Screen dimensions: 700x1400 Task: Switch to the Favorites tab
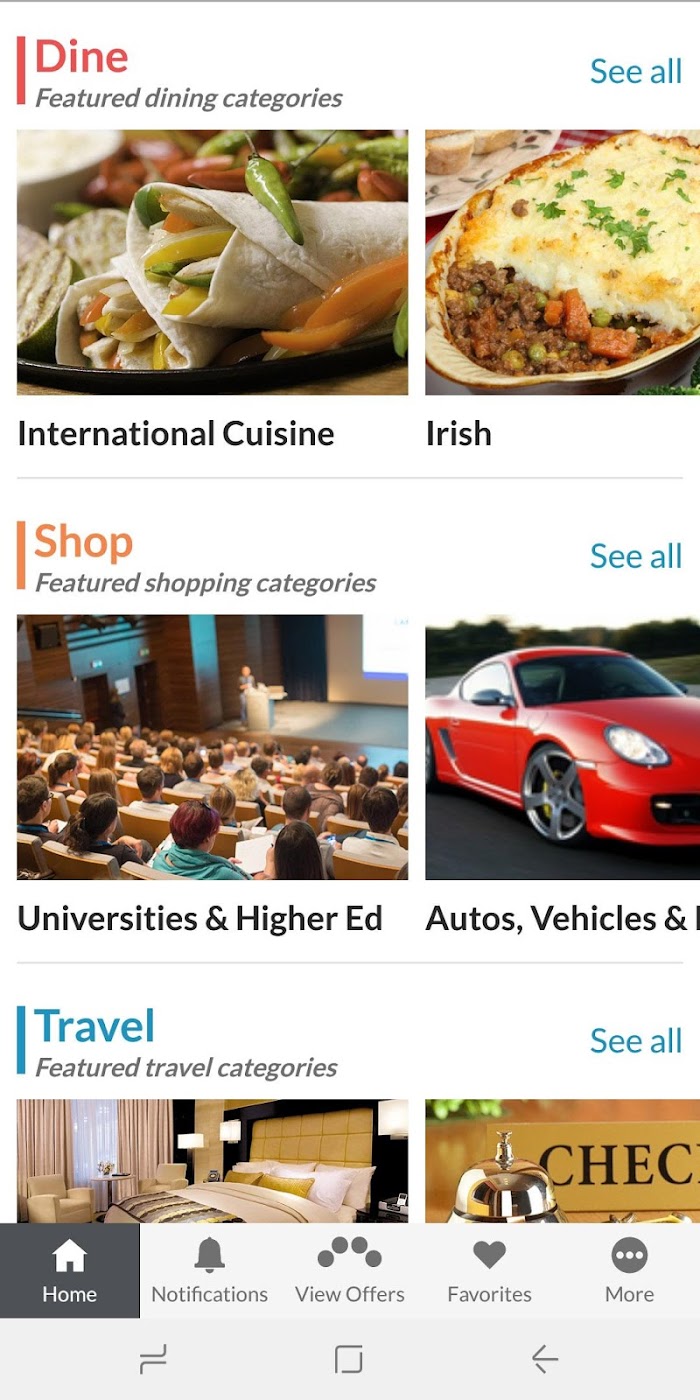(489, 1271)
